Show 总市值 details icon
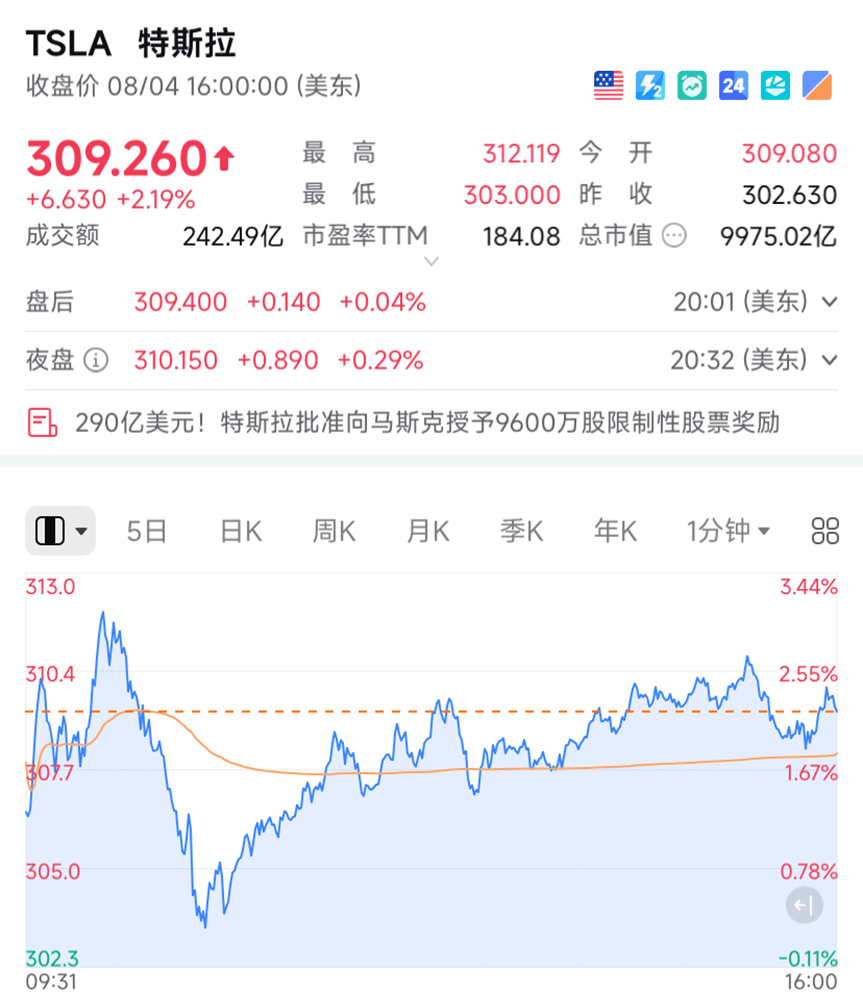This screenshot has height=998, width=863. (x=675, y=236)
